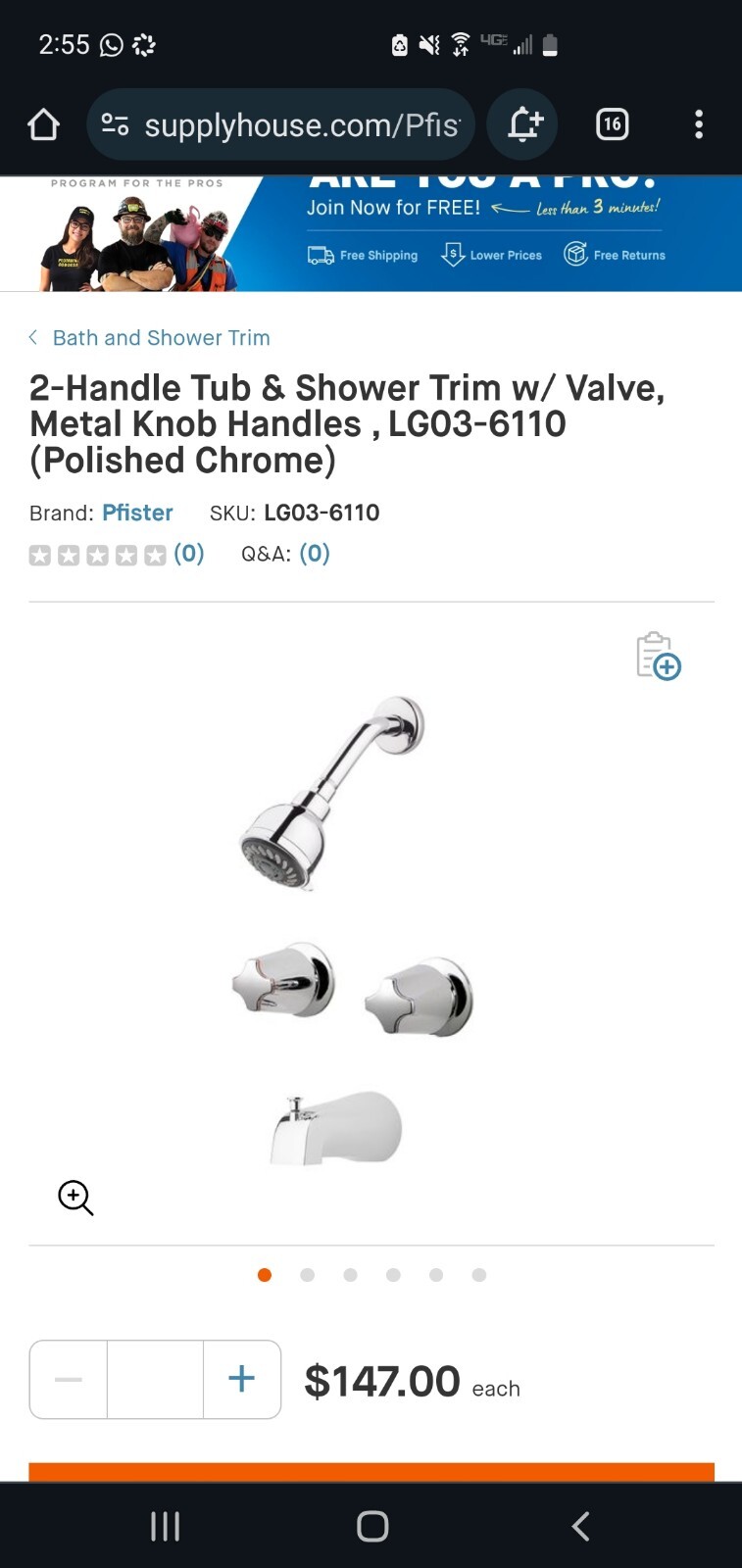Add this product to a list
742x1568 pixels.
pos(658,656)
